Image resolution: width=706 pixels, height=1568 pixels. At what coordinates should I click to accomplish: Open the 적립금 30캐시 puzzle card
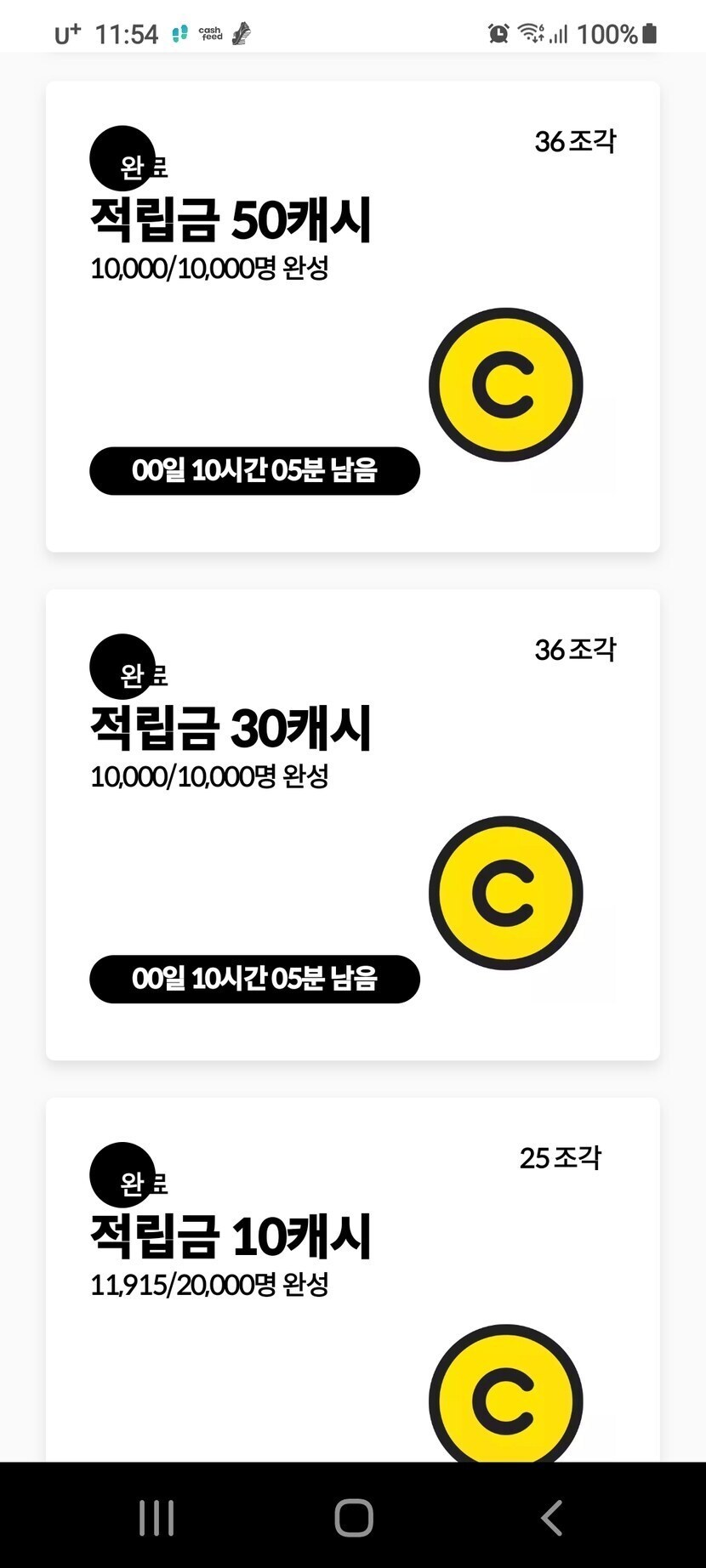[x=353, y=825]
